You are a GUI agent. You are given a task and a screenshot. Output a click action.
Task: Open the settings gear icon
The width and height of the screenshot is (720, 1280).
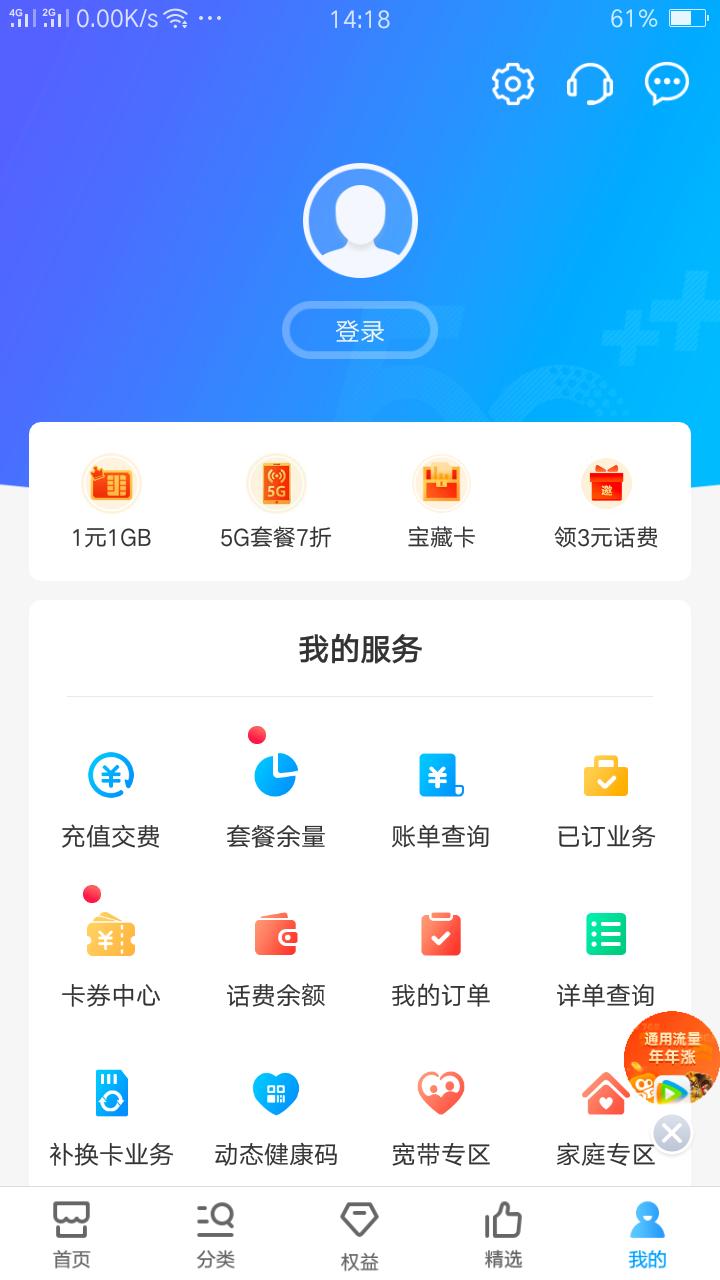(x=512, y=85)
